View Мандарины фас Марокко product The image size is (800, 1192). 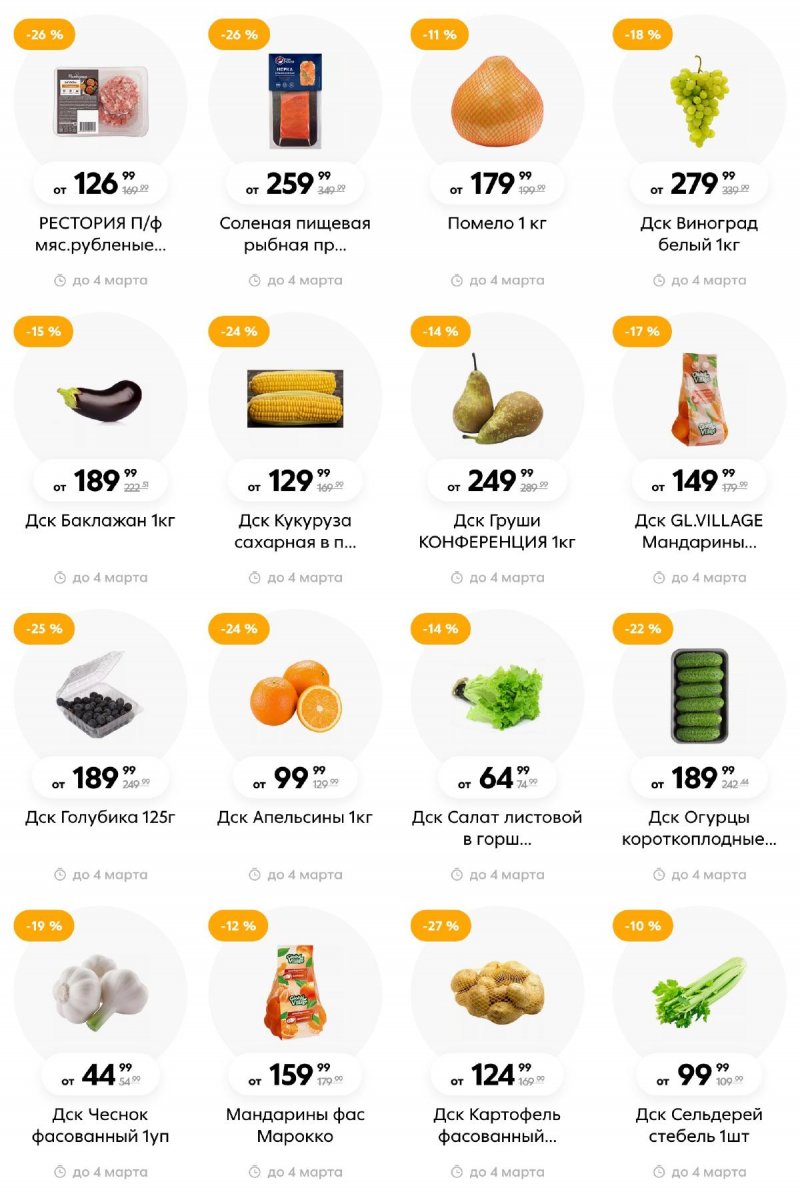(295, 994)
